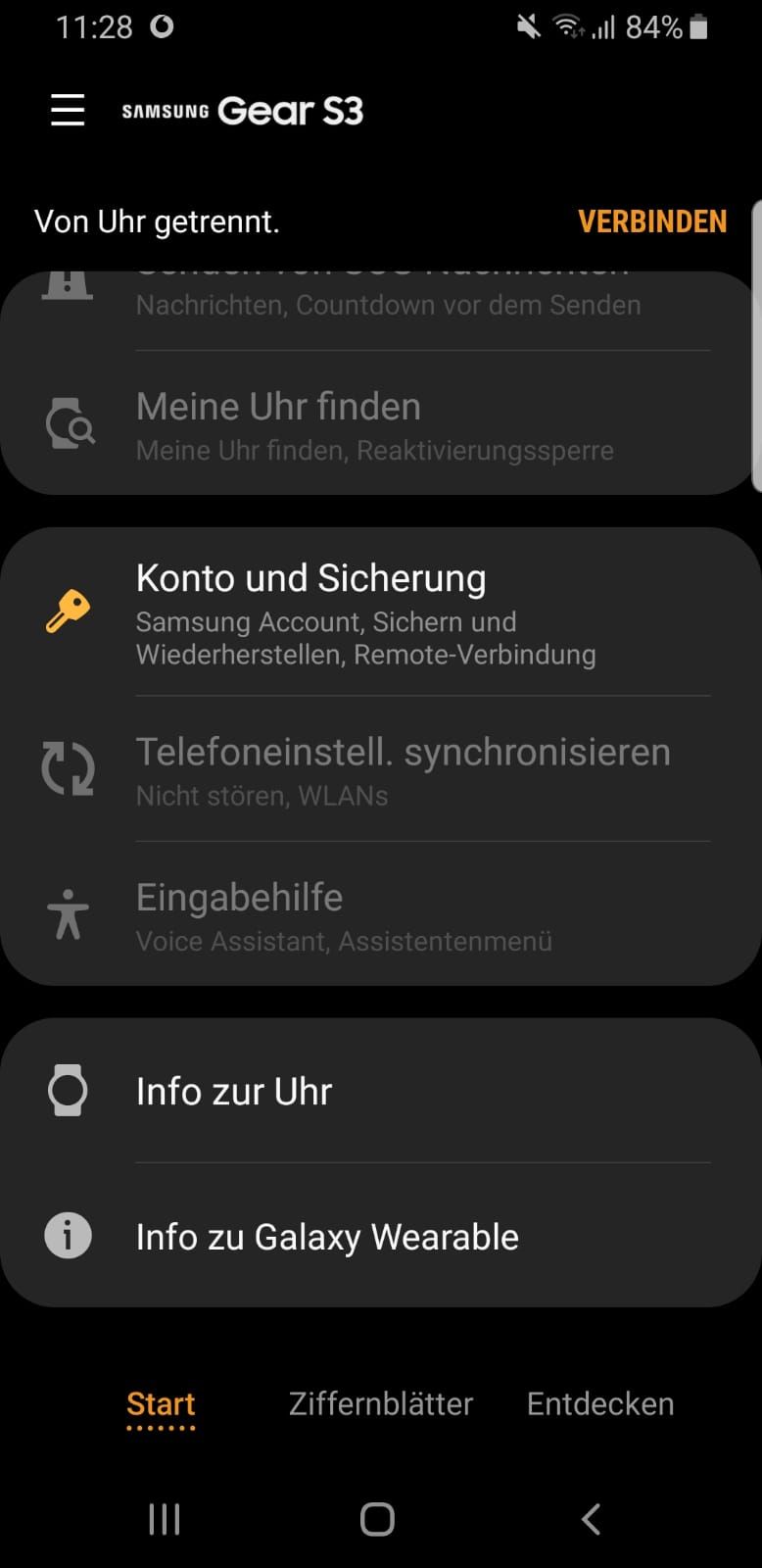Open Info zur Uhr
The width and height of the screenshot is (762, 1568).
coord(380,1091)
